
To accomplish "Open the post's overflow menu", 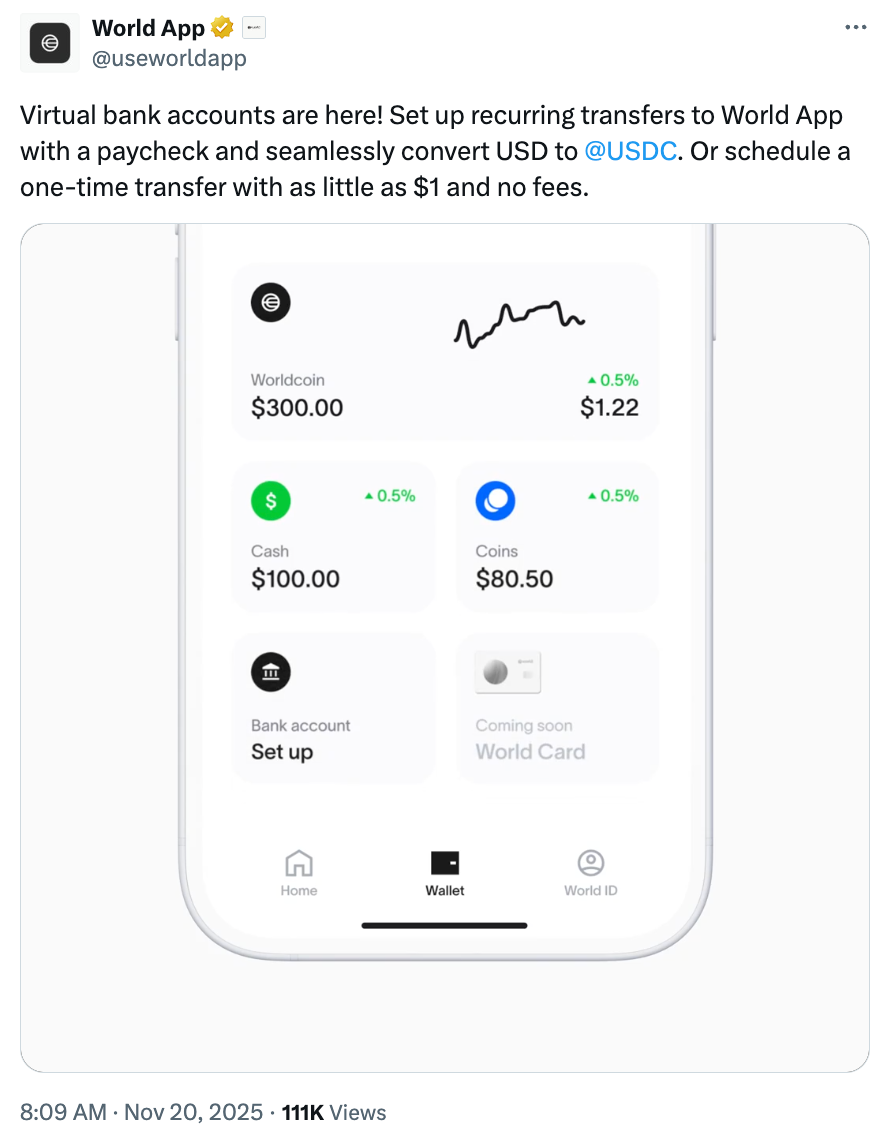I will (x=855, y=28).
